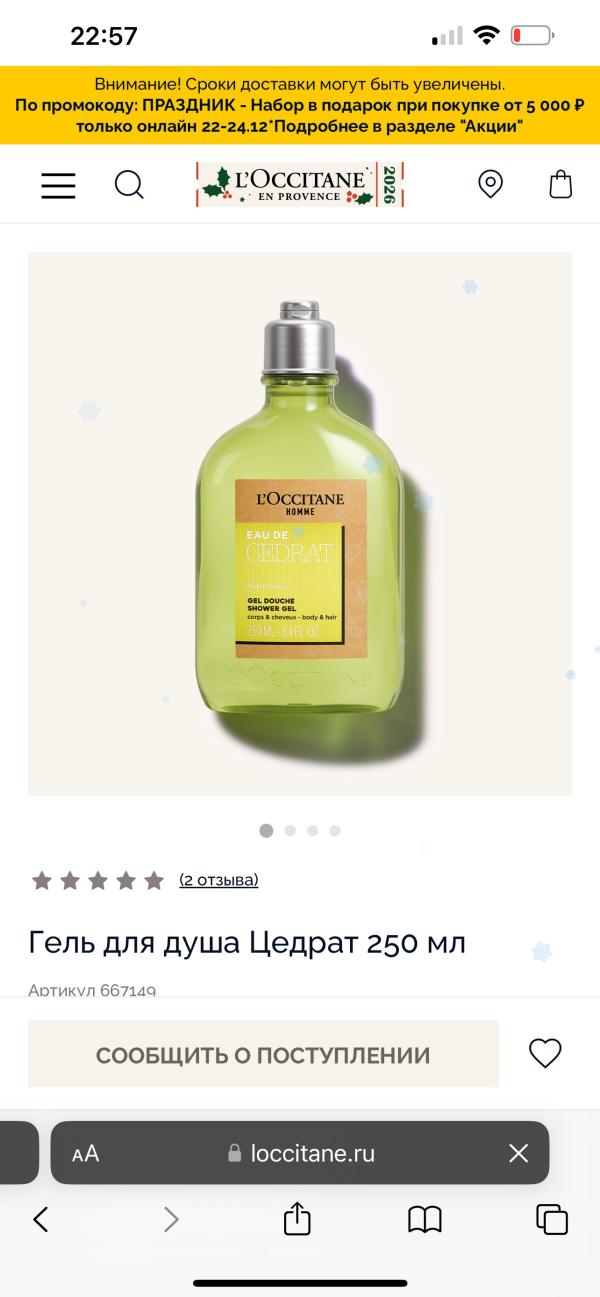The width and height of the screenshot is (600, 1297).
Task: Go back in browser history
Action: [x=41, y=1218]
